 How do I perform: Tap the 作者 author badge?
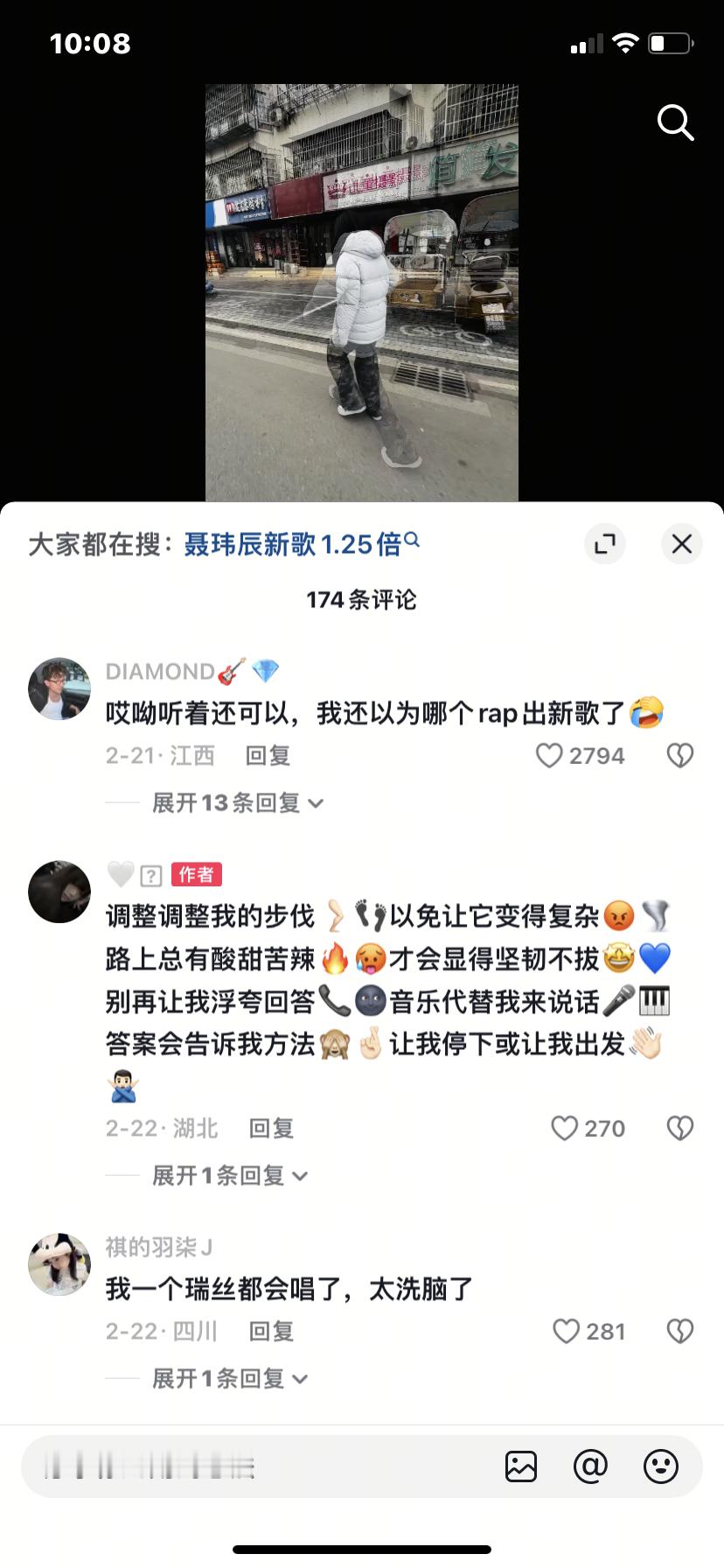click(196, 874)
